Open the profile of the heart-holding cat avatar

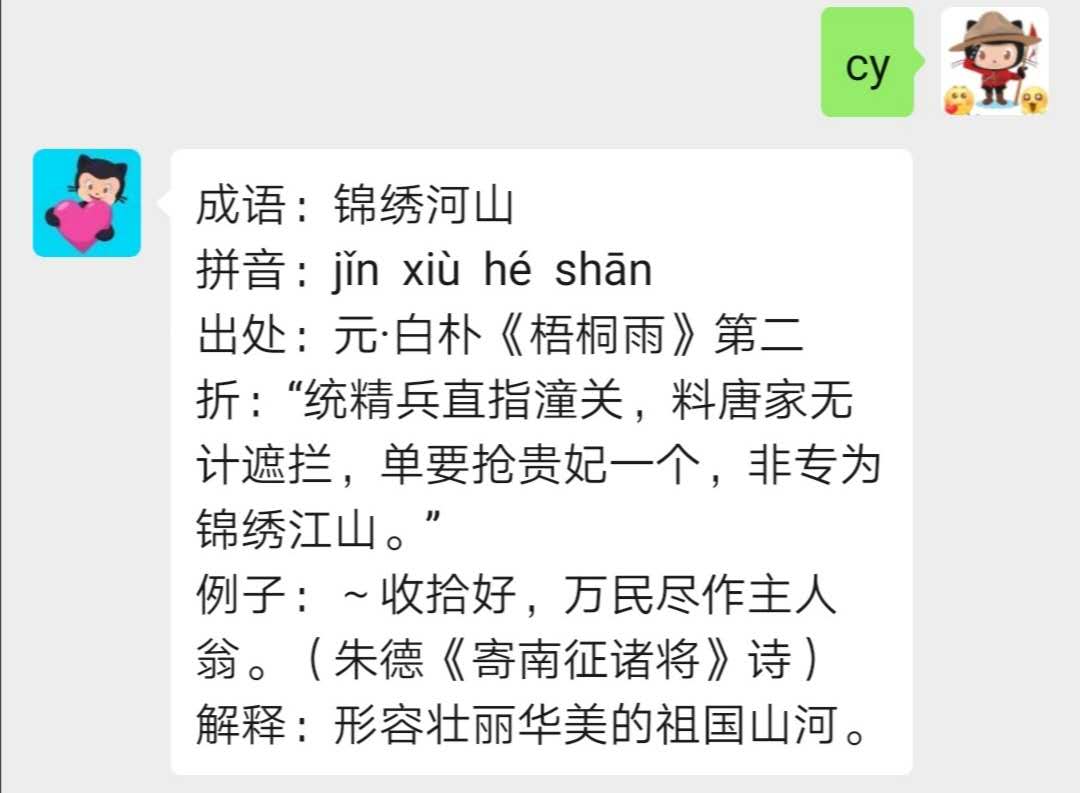(x=87, y=203)
